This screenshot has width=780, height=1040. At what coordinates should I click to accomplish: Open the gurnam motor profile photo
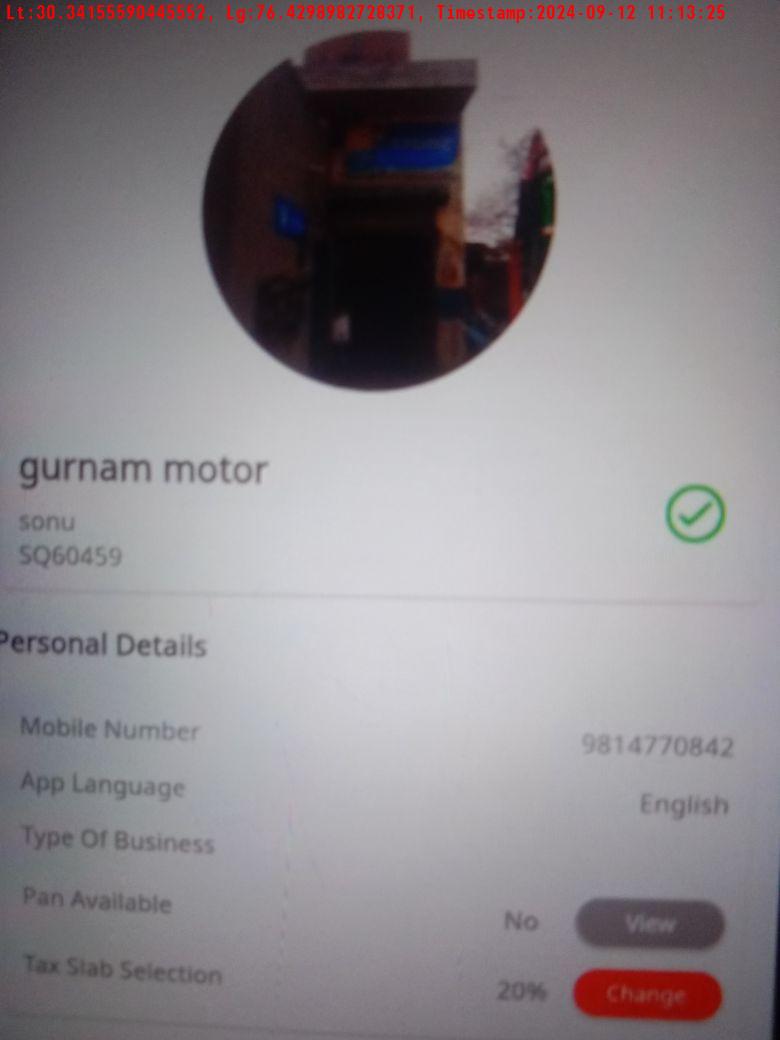[x=379, y=212]
